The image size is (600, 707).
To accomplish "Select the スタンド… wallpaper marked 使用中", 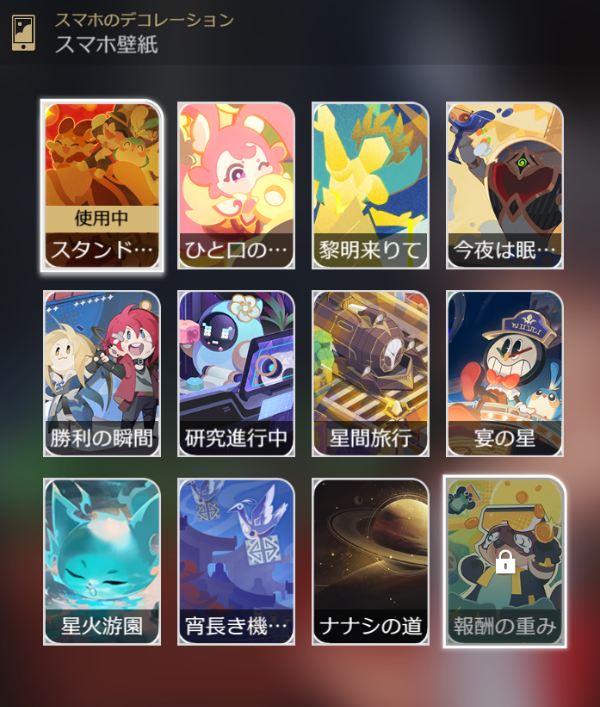I will (102, 185).
